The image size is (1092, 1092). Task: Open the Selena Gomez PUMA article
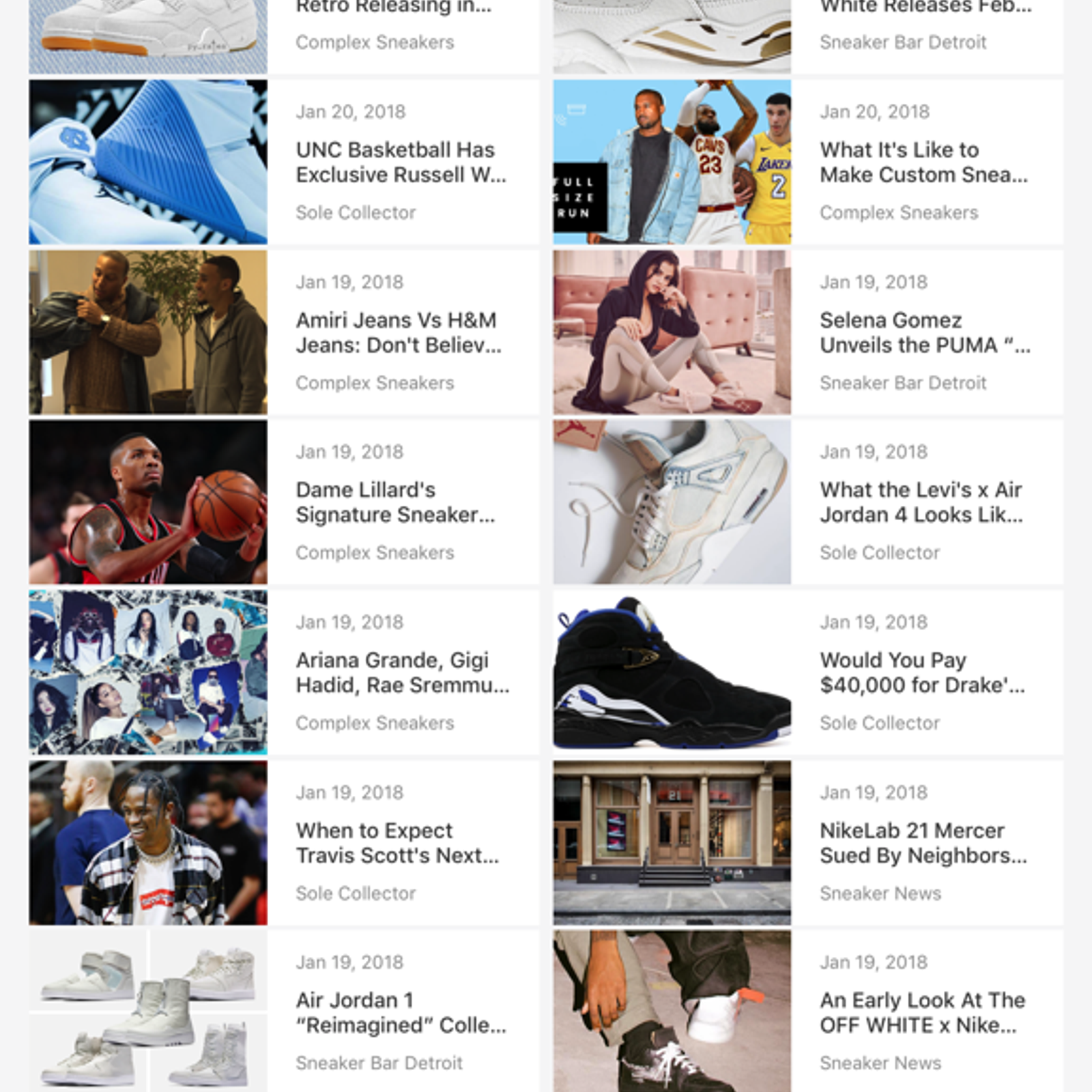click(x=924, y=332)
